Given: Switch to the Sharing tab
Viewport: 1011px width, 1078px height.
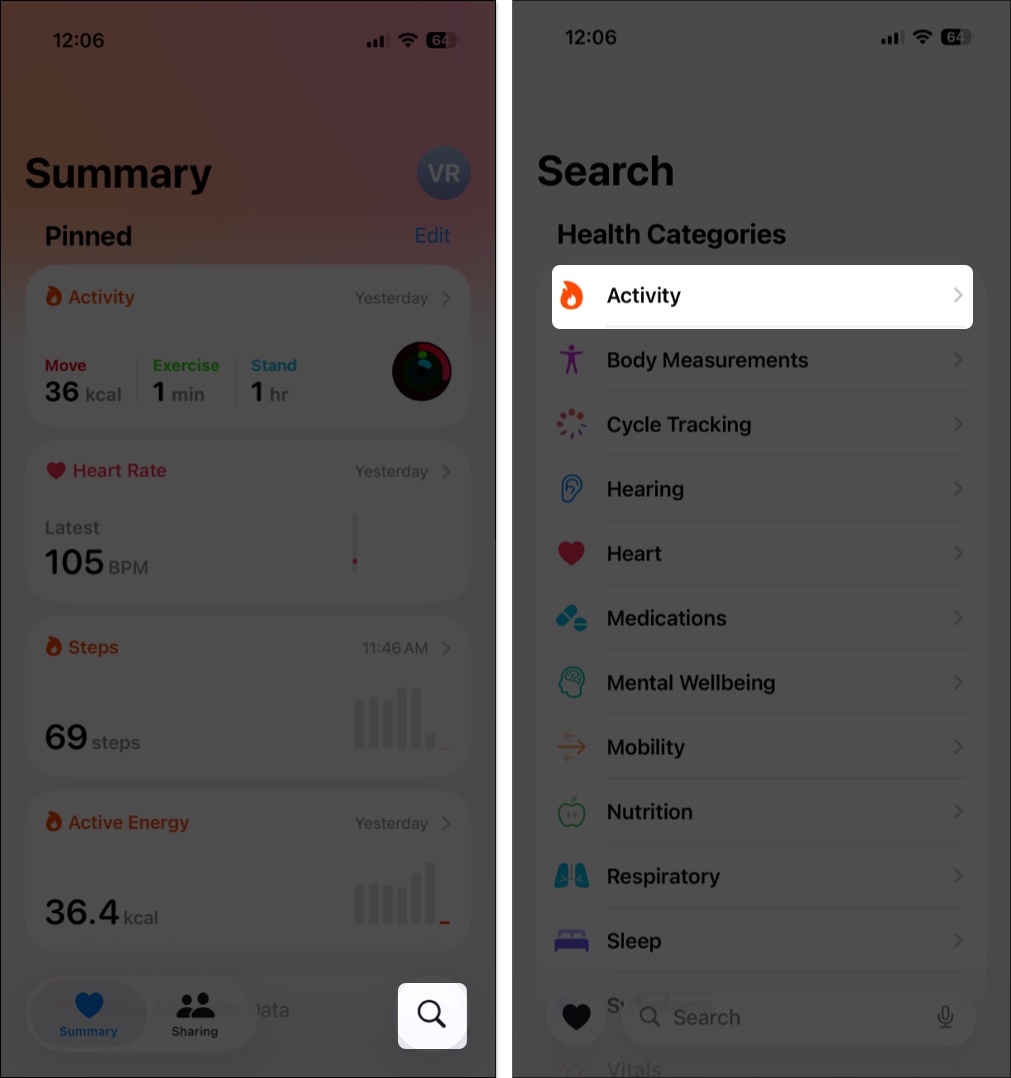Looking at the screenshot, I should 195,1014.
